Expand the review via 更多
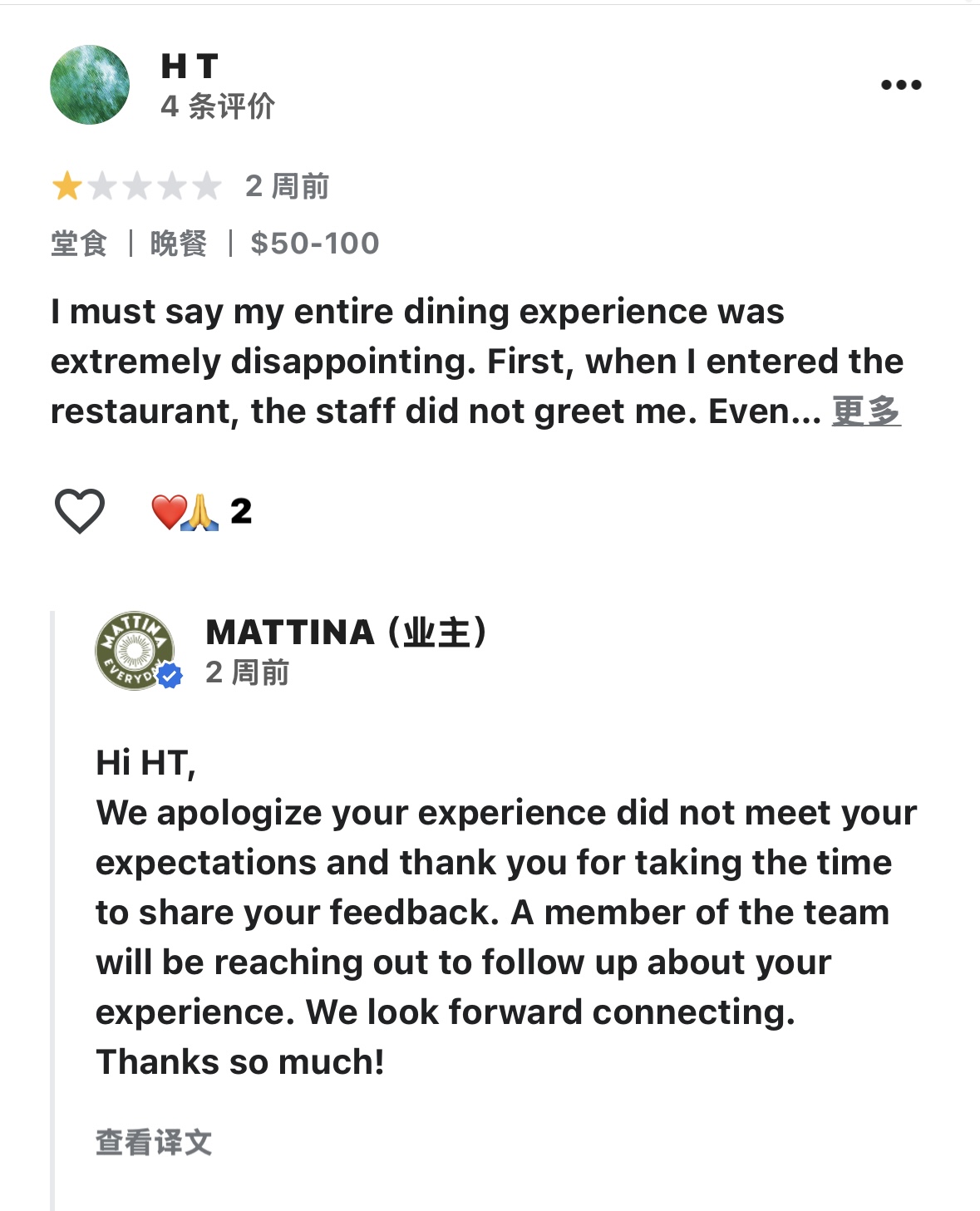This screenshot has width=980, height=1211. coord(866,411)
